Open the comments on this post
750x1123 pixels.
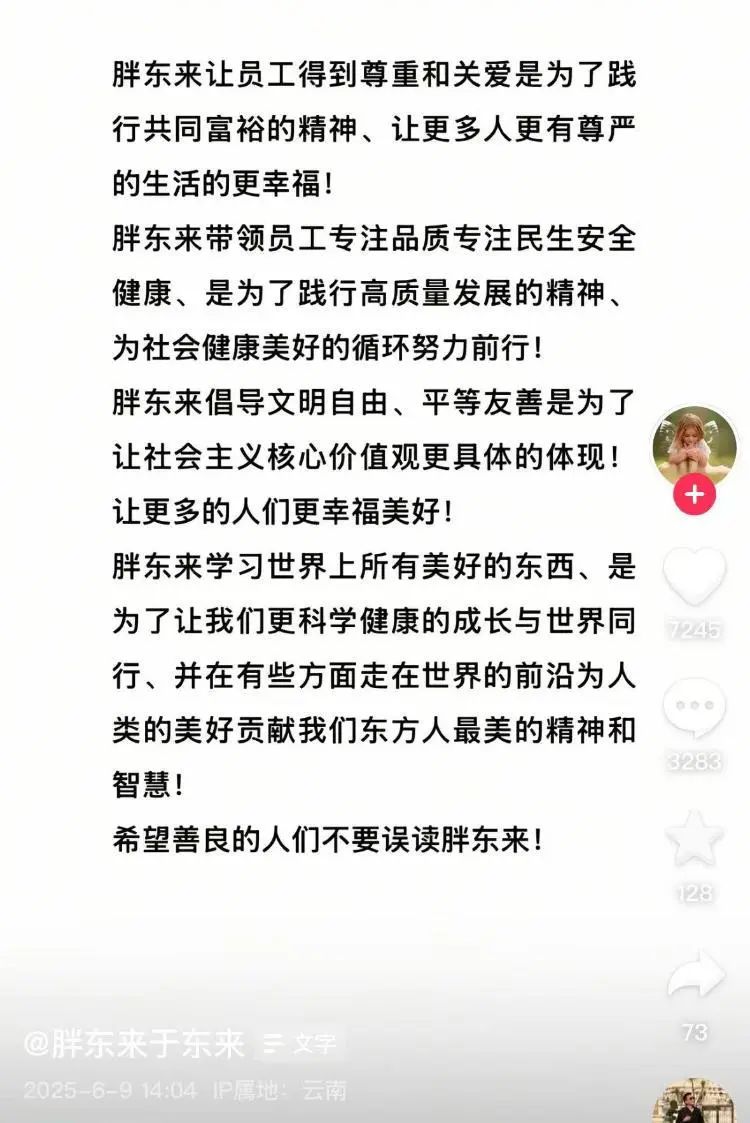(695, 709)
